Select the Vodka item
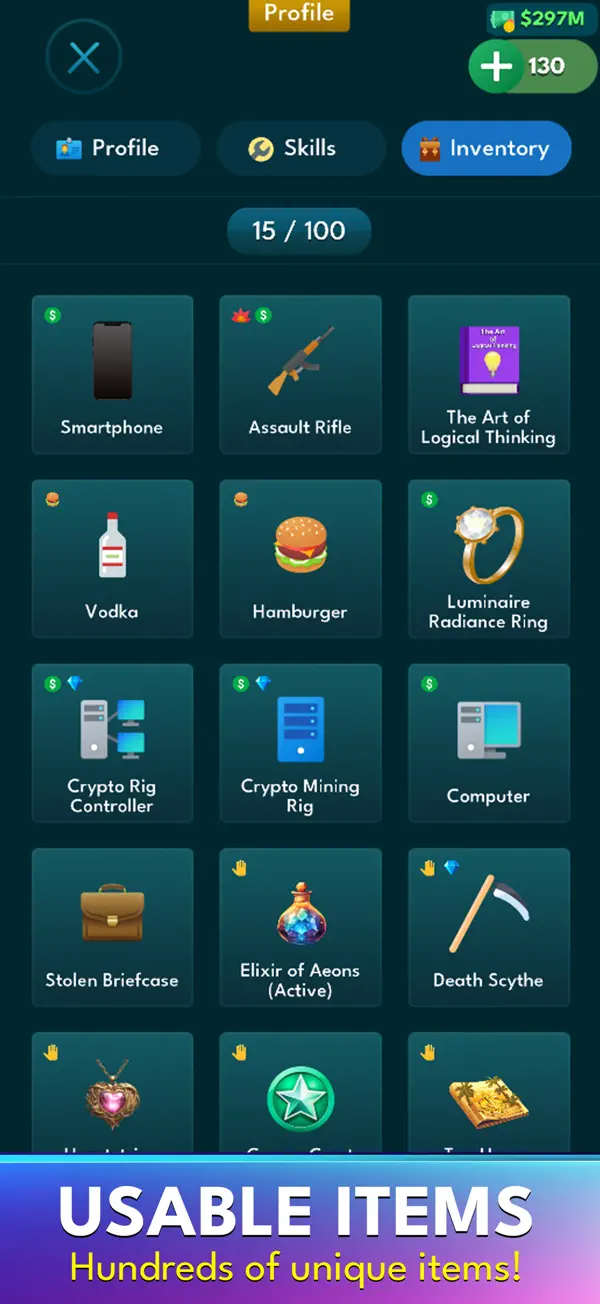Screen dimensions: 600x1304 (x=112, y=558)
